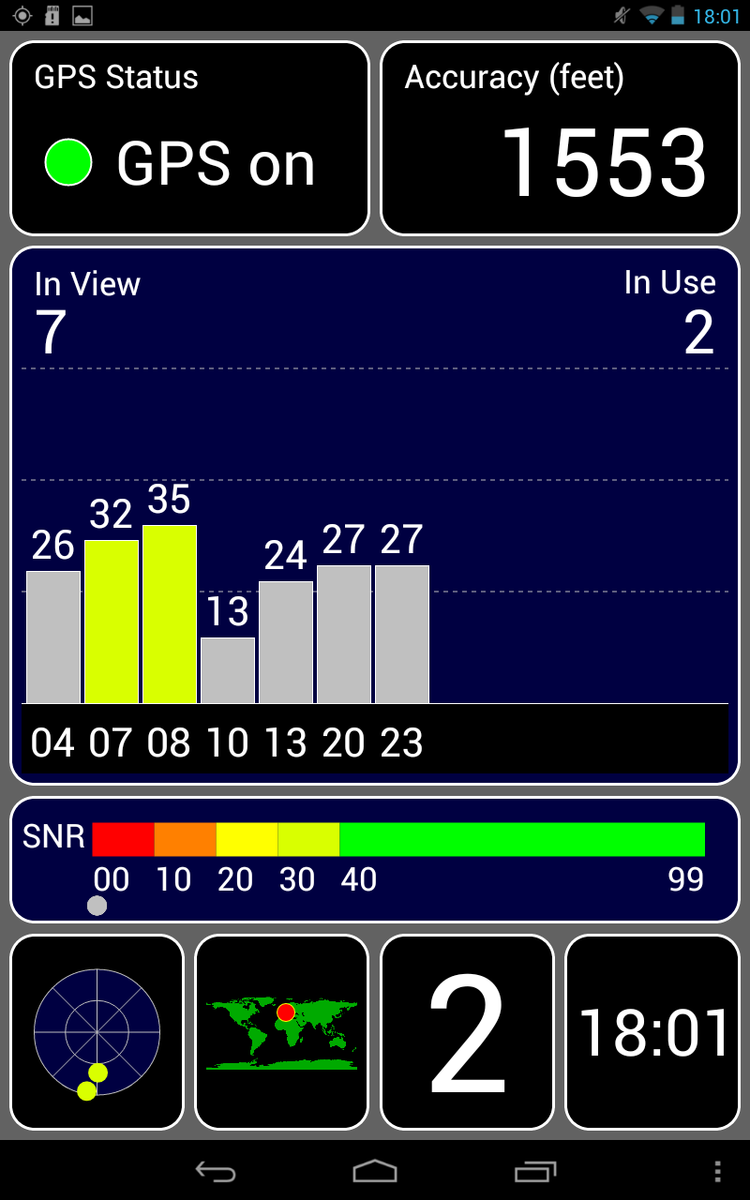Go back using the navigation bar
This screenshot has height=1200, width=750.
tap(214, 1171)
